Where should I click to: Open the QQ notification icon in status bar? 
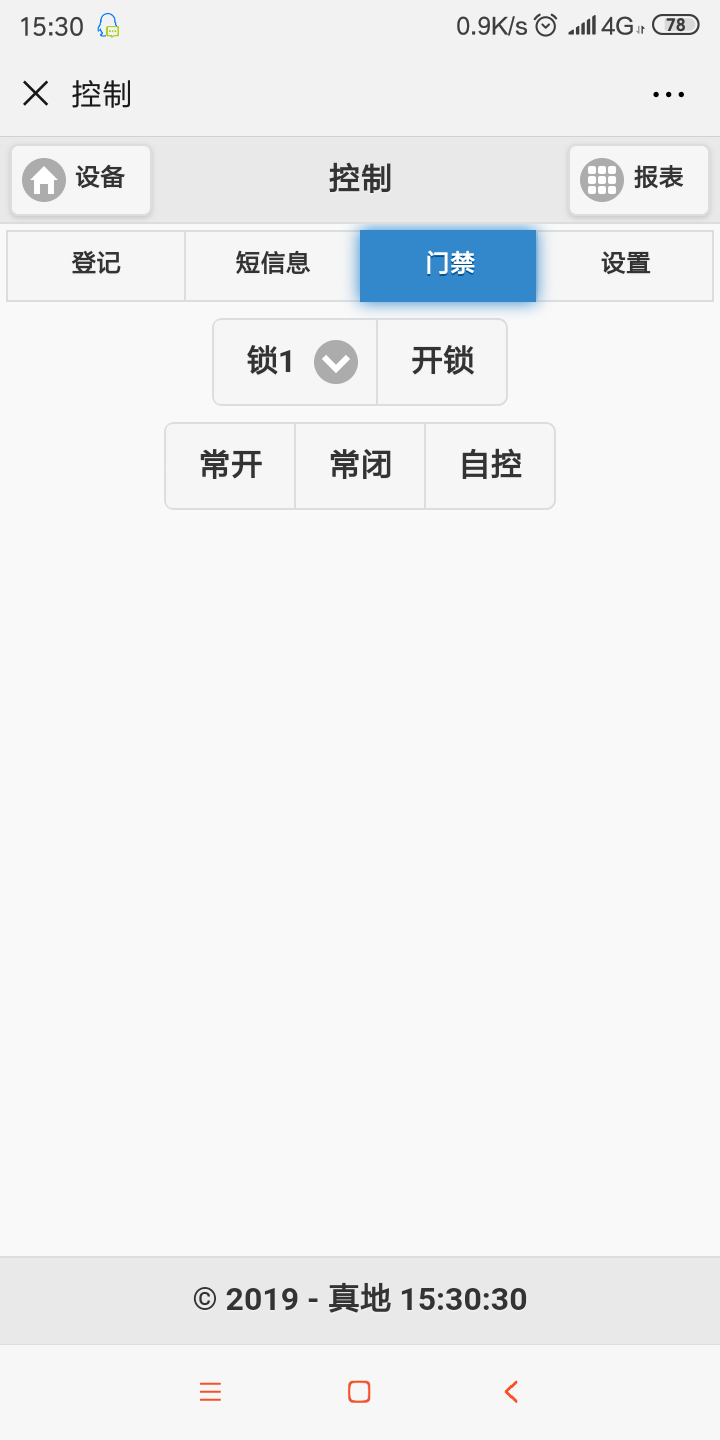(106, 26)
